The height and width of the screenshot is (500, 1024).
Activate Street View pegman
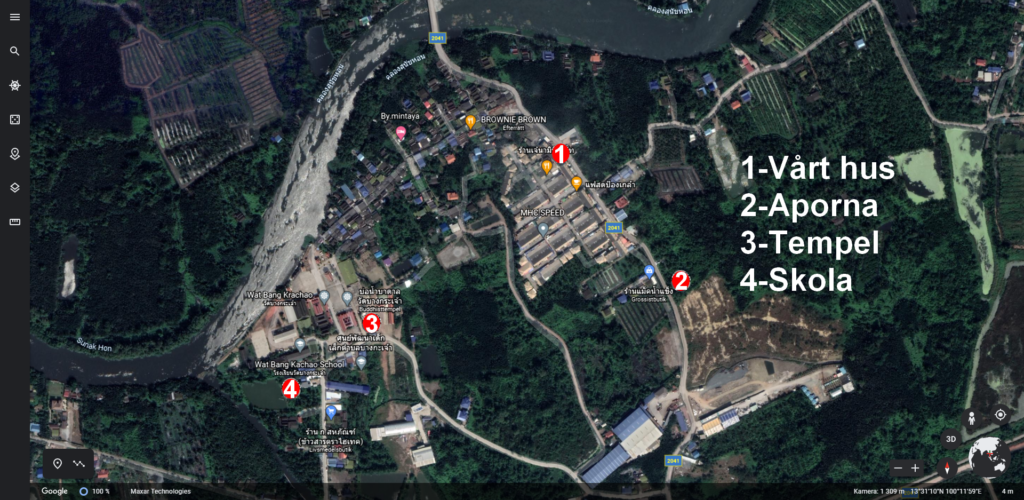coord(972,416)
